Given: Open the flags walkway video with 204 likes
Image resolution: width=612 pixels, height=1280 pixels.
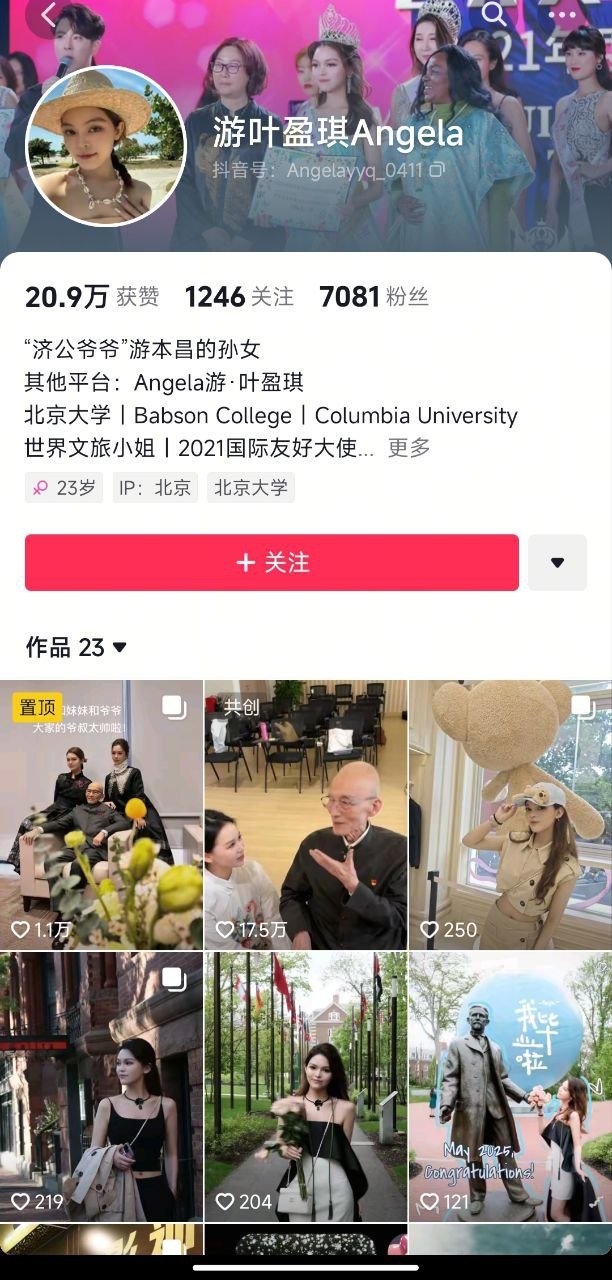Looking at the screenshot, I should 305,1087.
